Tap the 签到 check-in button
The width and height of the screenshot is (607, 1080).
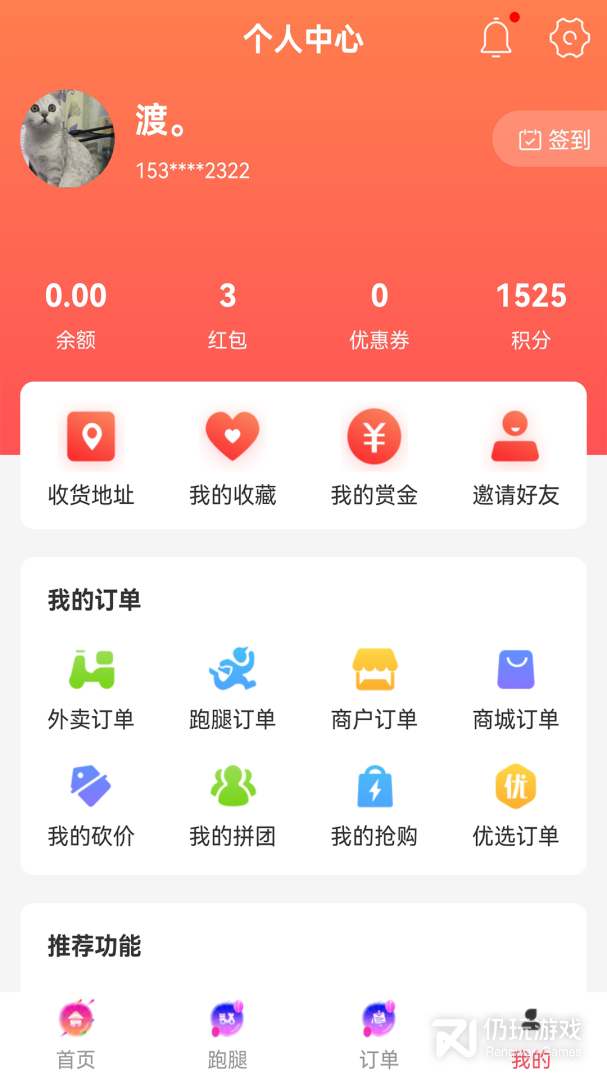(x=554, y=140)
